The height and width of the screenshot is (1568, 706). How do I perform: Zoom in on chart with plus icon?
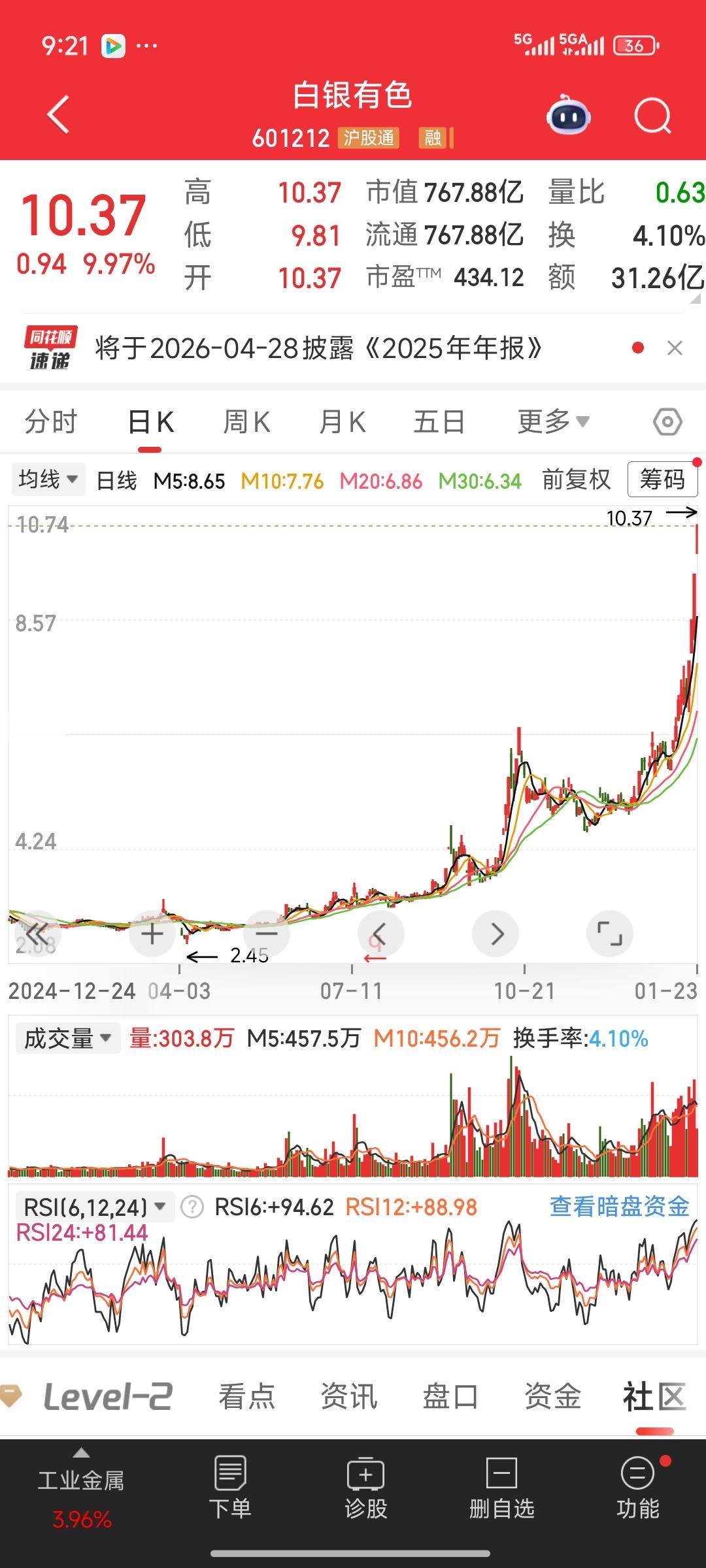tap(152, 933)
